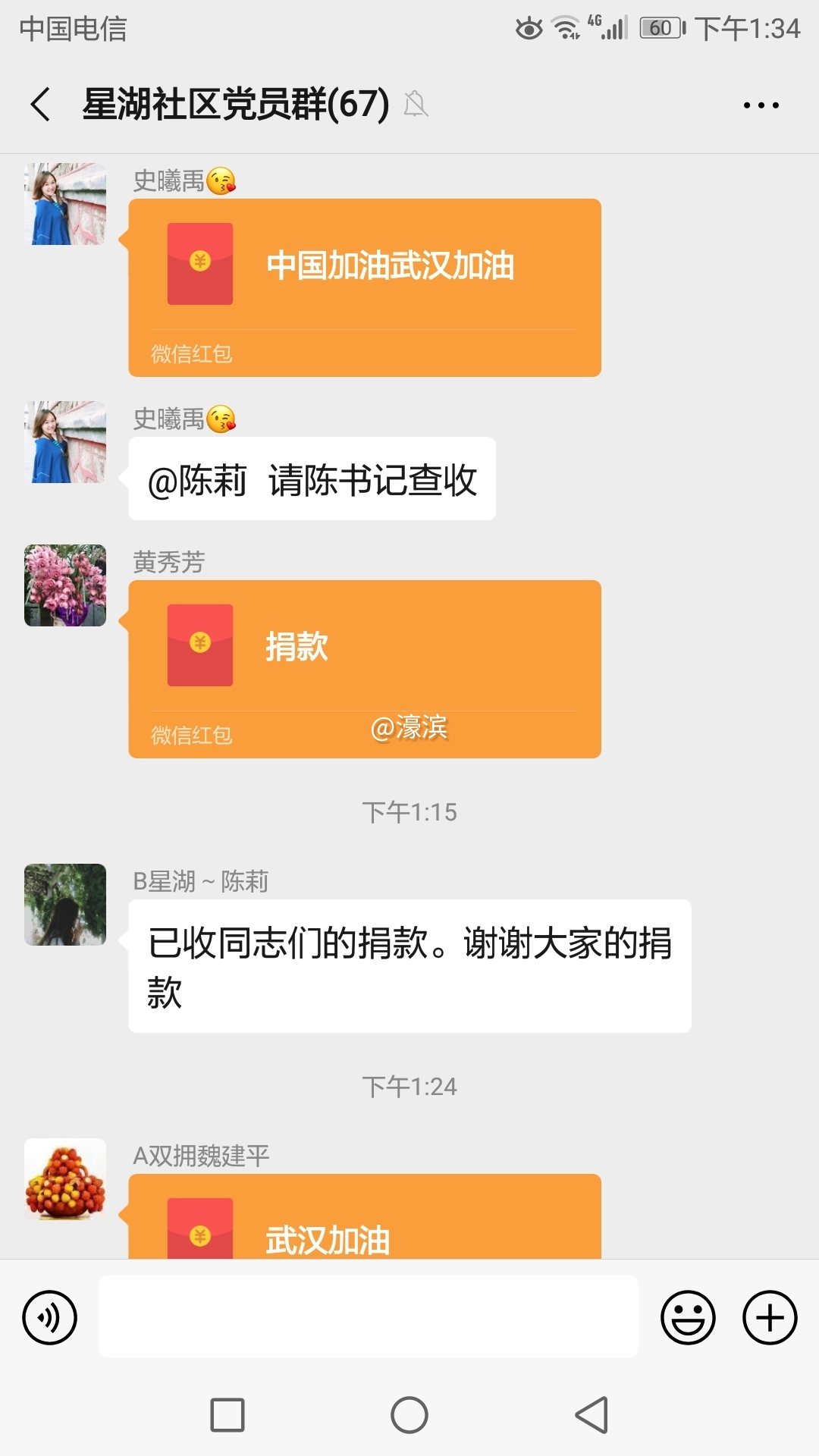Tap the muted notification bell icon
The height and width of the screenshot is (1456, 819).
point(416,104)
